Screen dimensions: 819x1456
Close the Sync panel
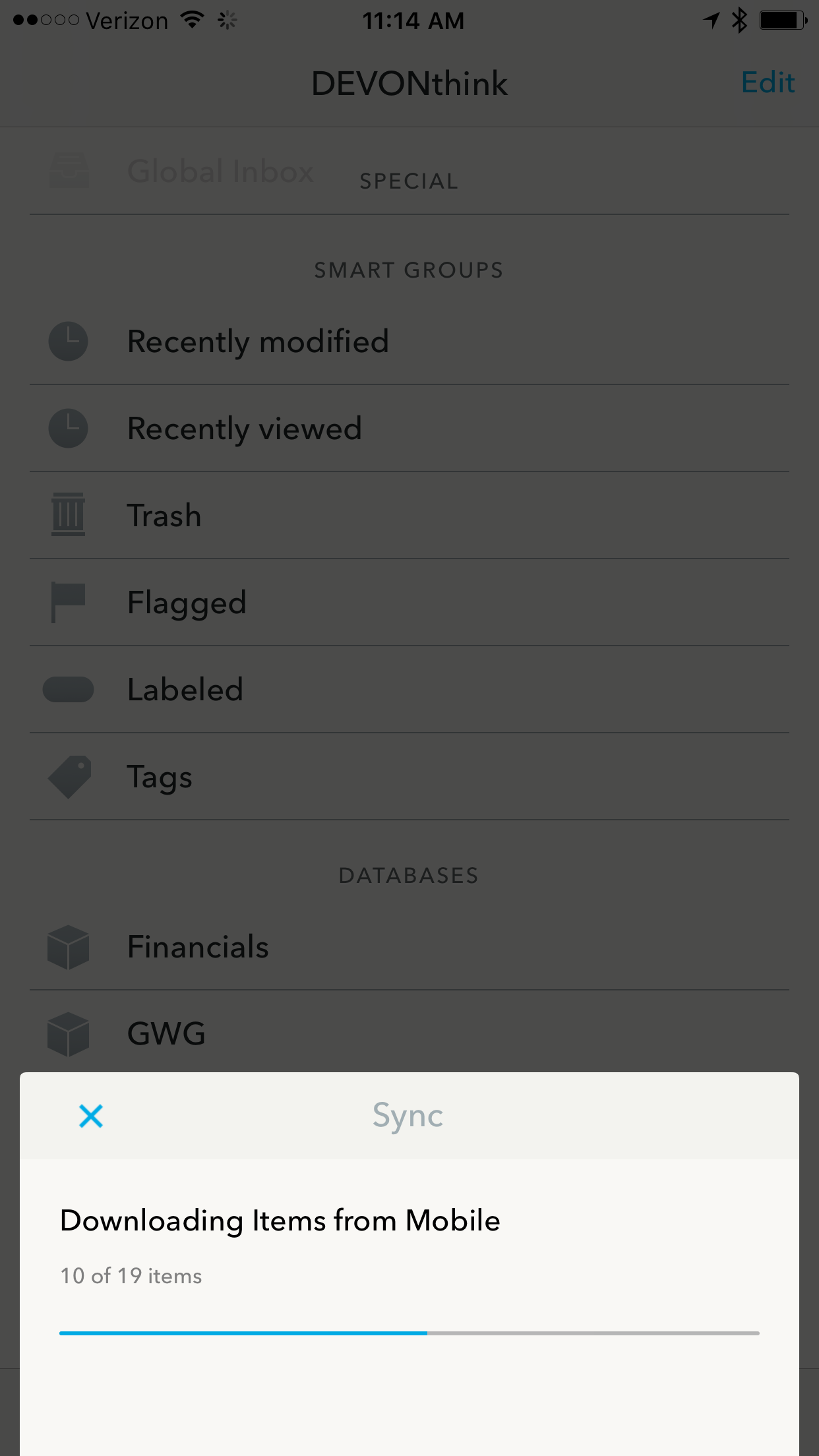tap(91, 1116)
